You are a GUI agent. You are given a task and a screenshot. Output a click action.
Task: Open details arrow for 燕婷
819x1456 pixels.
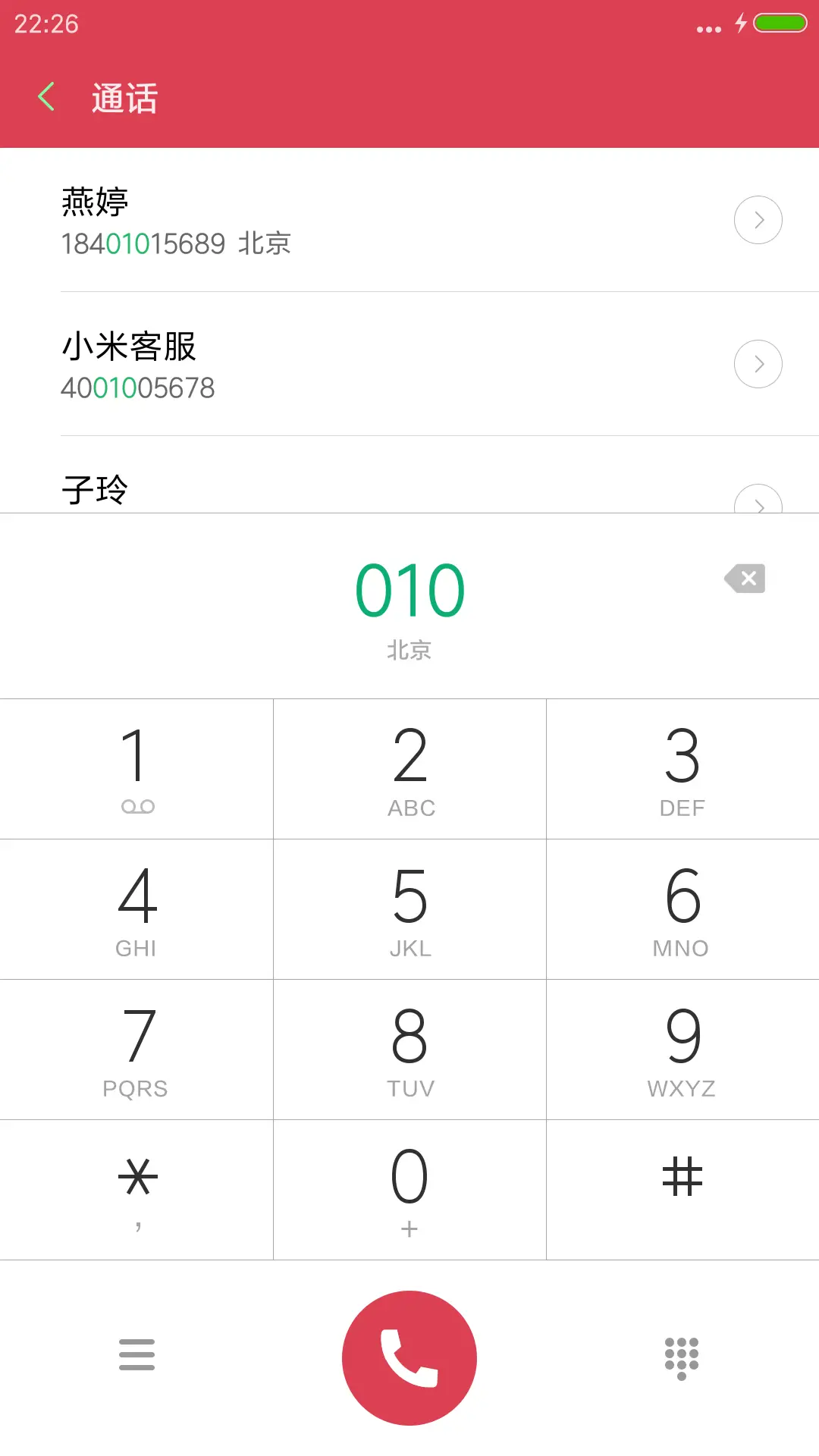[x=758, y=220]
